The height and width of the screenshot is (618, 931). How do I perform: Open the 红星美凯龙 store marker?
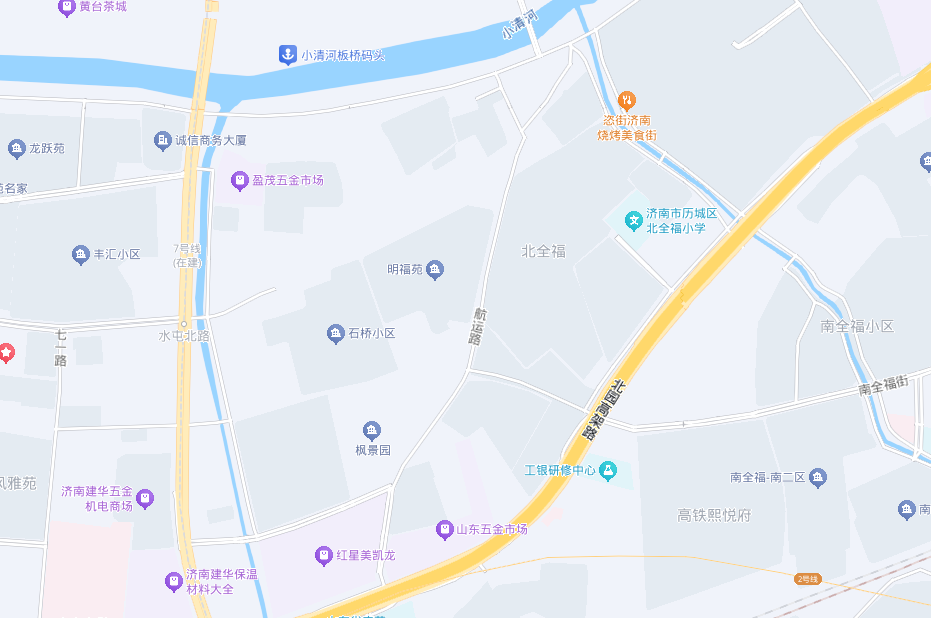click(323, 555)
